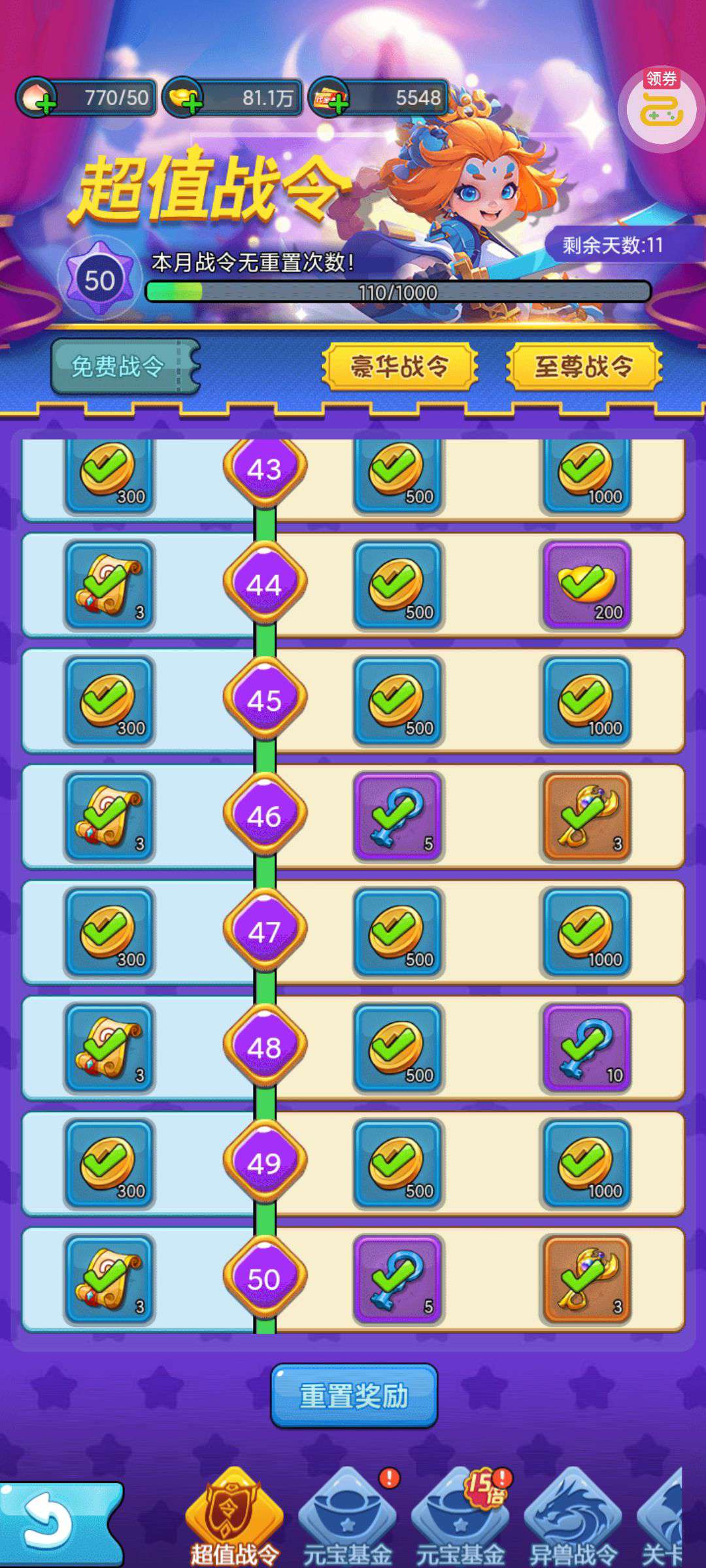Image resolution: width=706 pixels, height=1568 pixels.
Task: View the level 44 gold ingot reward of 200
Action: point(586,585)
